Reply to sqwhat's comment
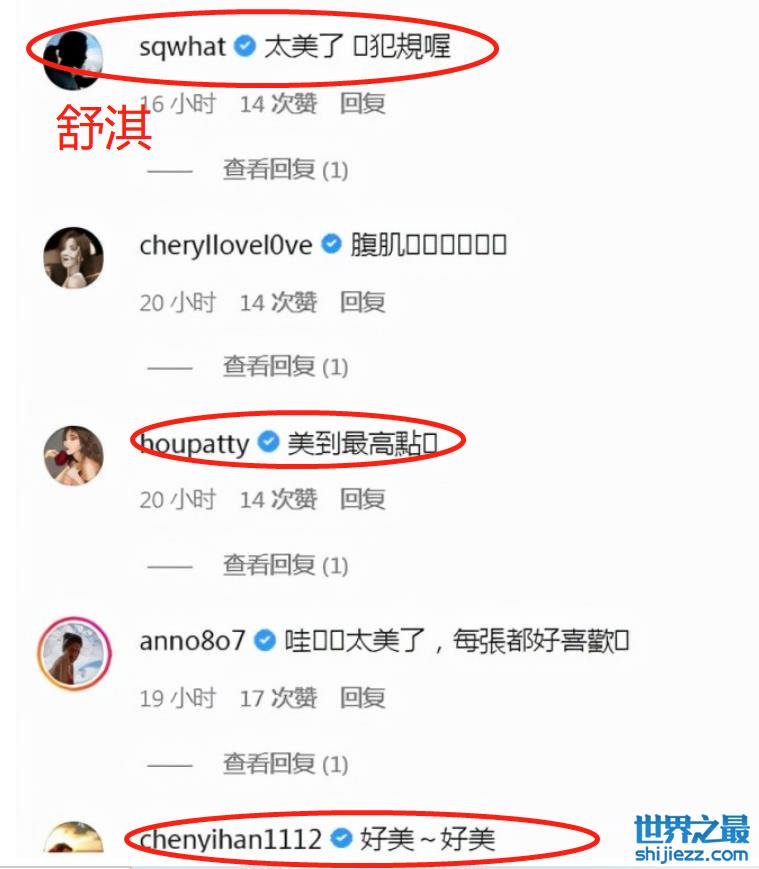The image size is (759, 869). click(x=362, y=103)
